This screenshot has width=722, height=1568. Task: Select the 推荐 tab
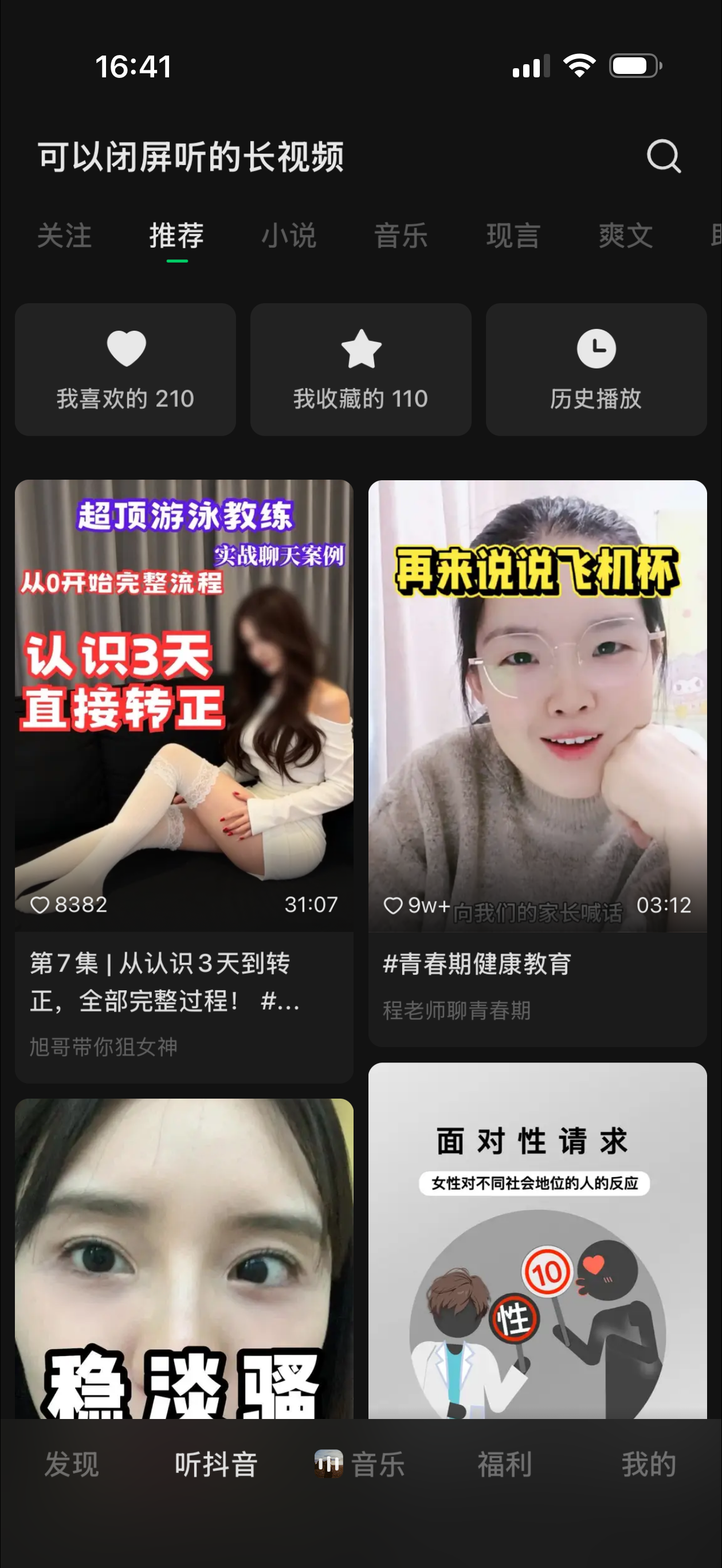tap(176, 236)
